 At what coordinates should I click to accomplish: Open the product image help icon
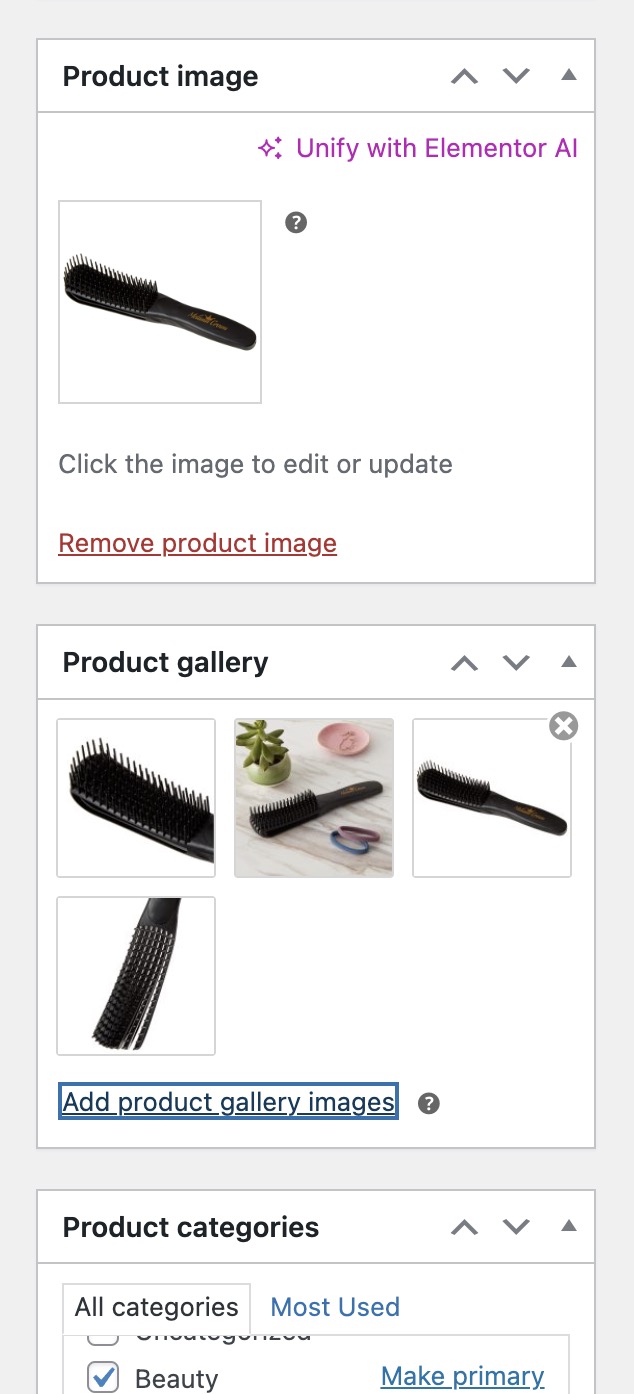pos(295,222)
